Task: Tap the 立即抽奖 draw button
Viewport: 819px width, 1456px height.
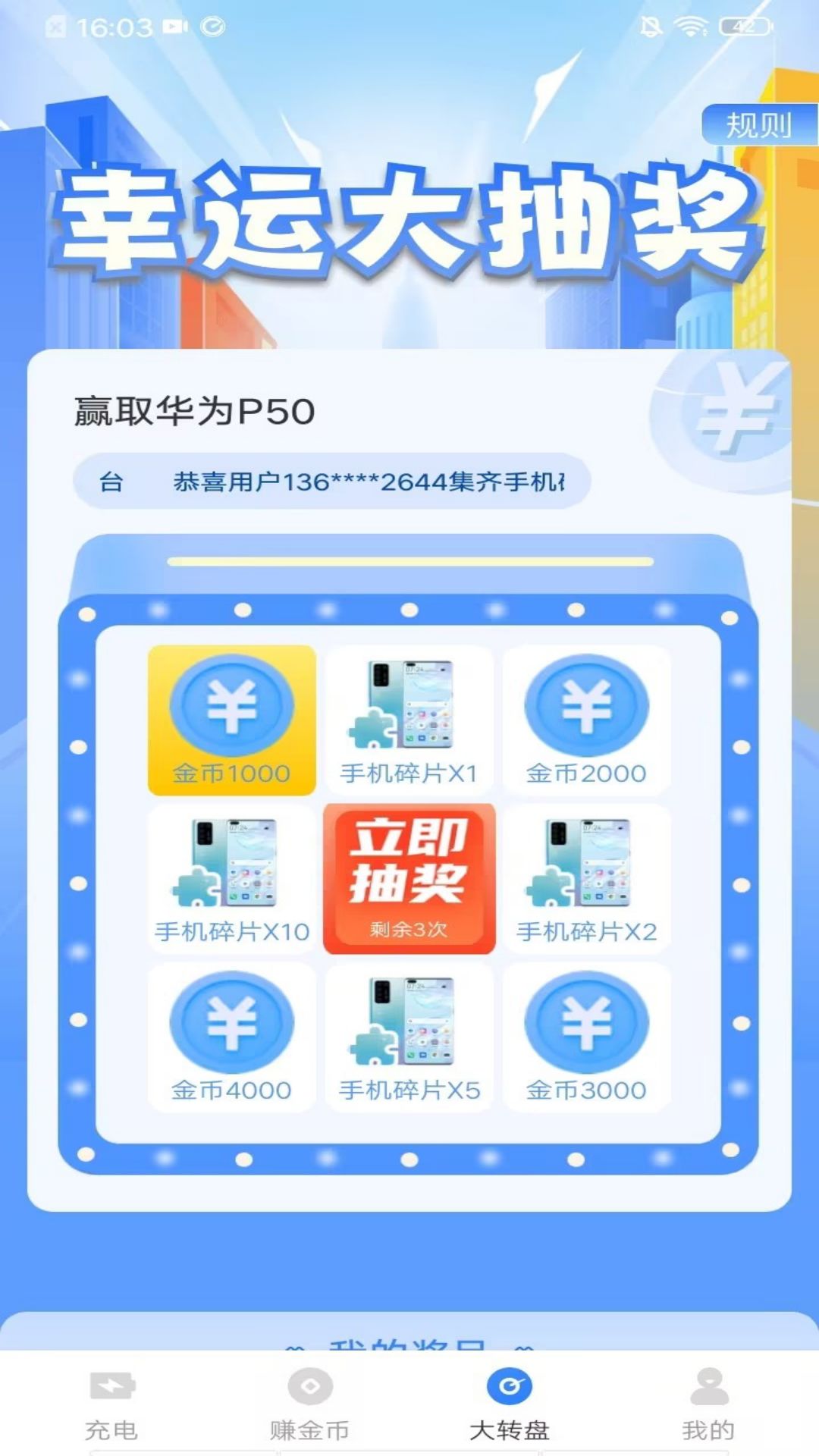Action: click(409, 878)
